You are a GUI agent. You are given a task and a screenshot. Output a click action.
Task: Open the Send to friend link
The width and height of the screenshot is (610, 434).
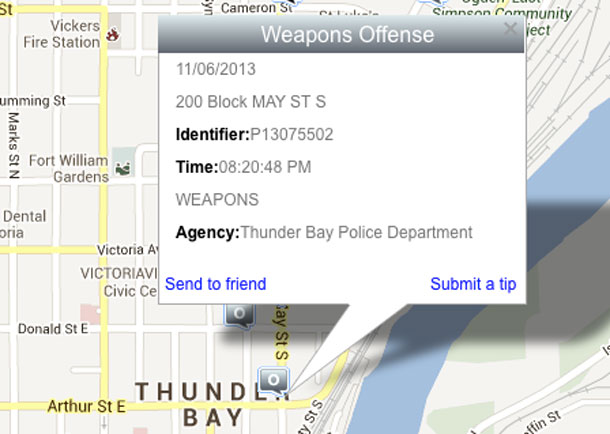(215, 284)
